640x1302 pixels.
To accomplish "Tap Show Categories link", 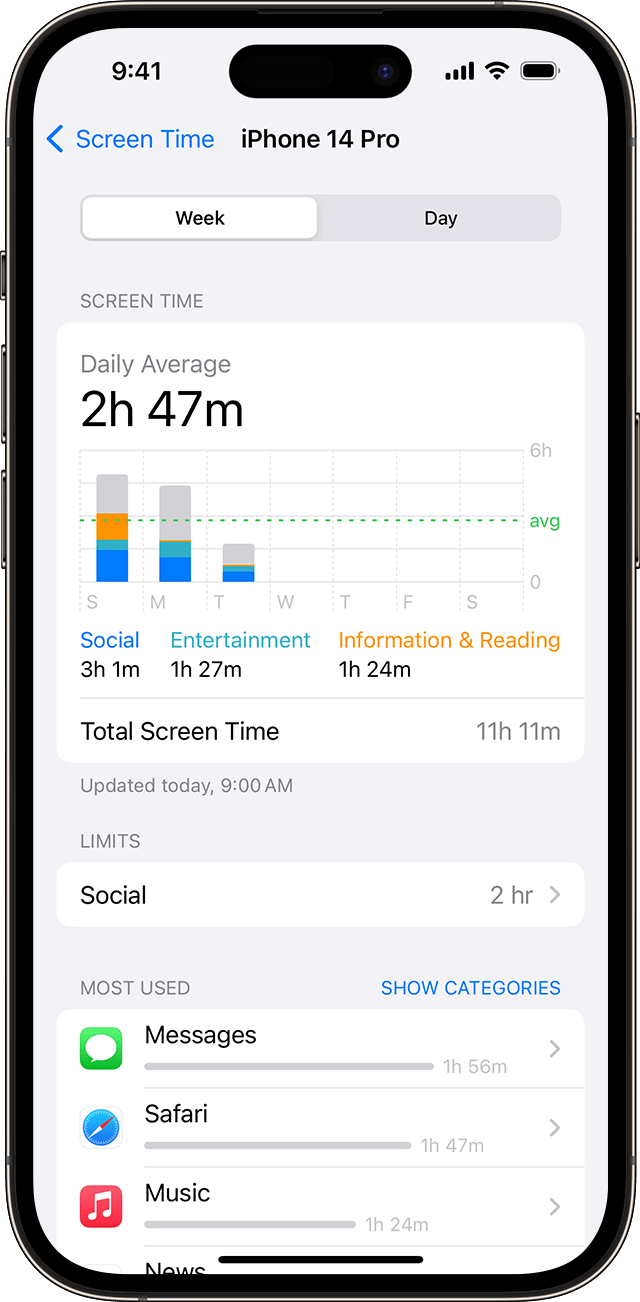I will click(470, 988).
